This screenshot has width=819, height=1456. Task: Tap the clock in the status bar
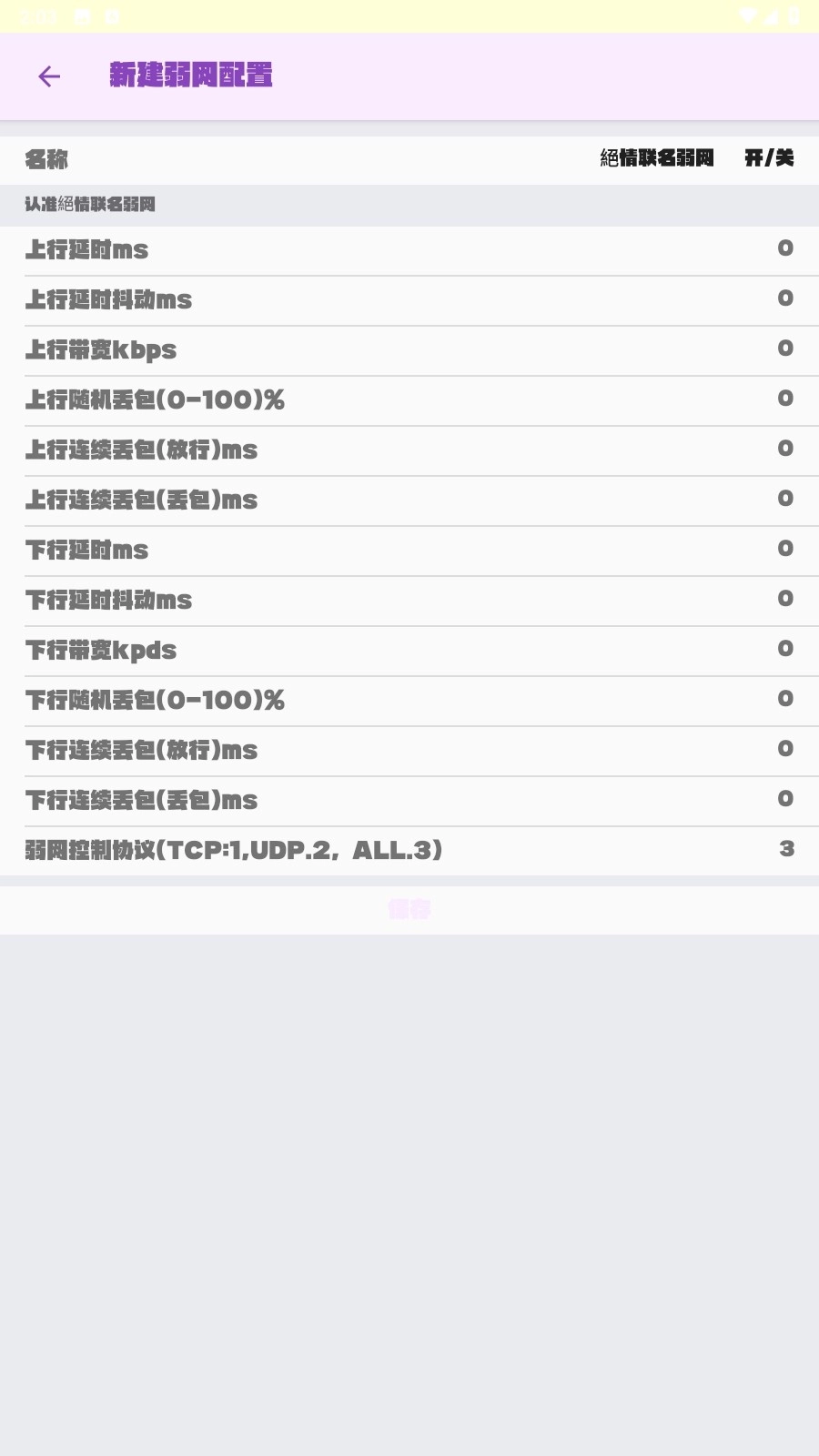(36, 15)
